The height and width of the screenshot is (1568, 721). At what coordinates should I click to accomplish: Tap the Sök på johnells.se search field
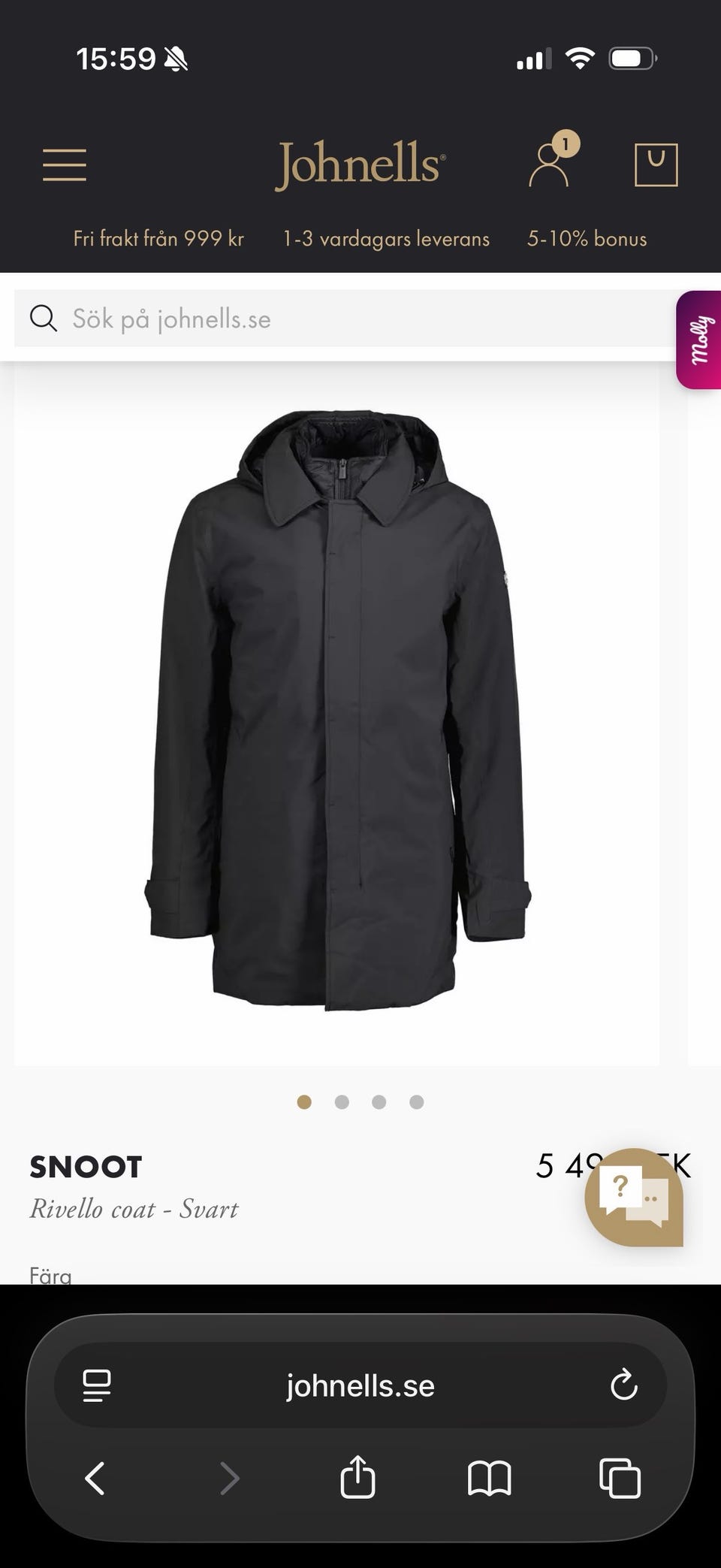338,319
